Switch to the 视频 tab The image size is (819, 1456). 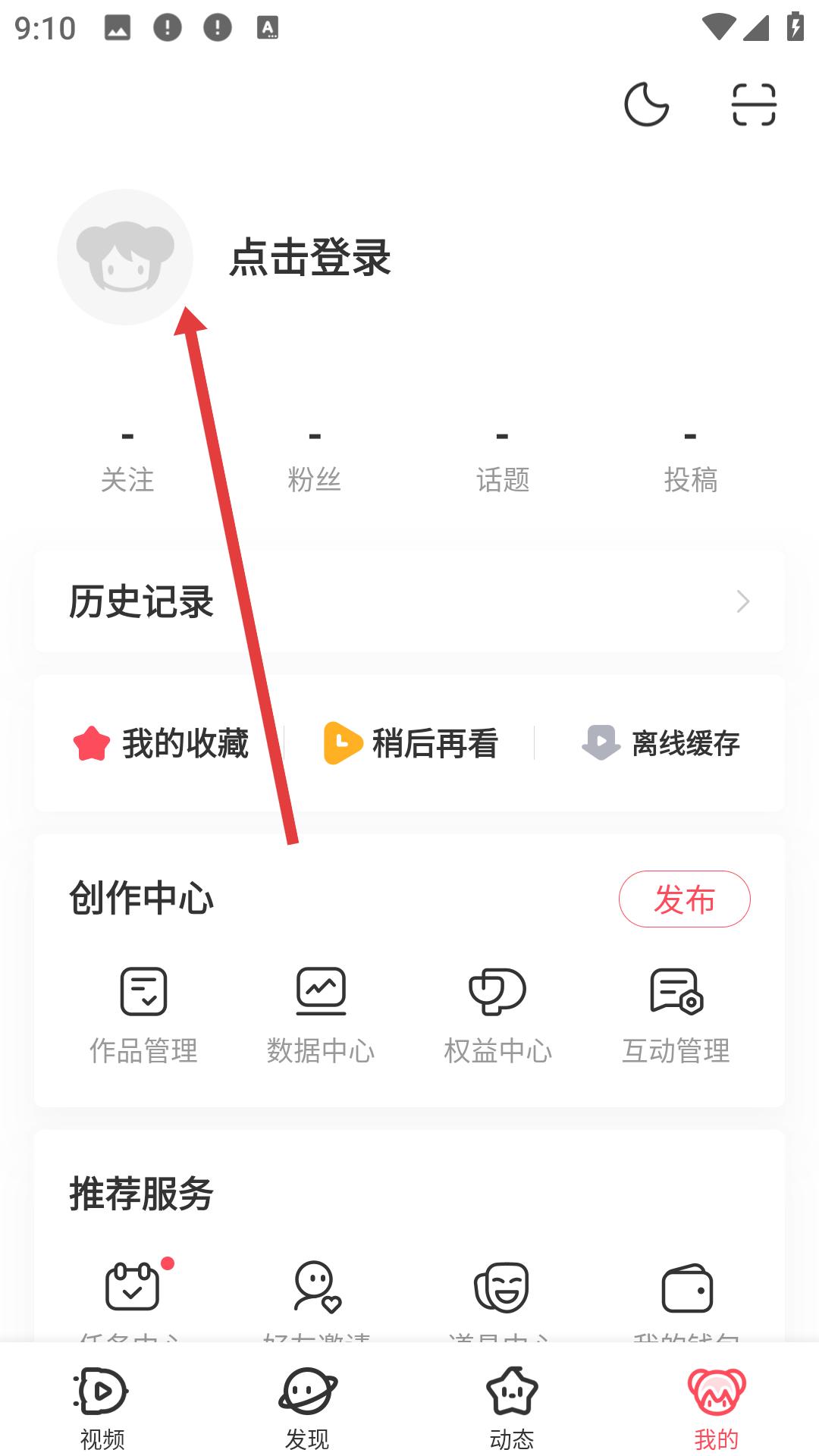(102, 1407)
